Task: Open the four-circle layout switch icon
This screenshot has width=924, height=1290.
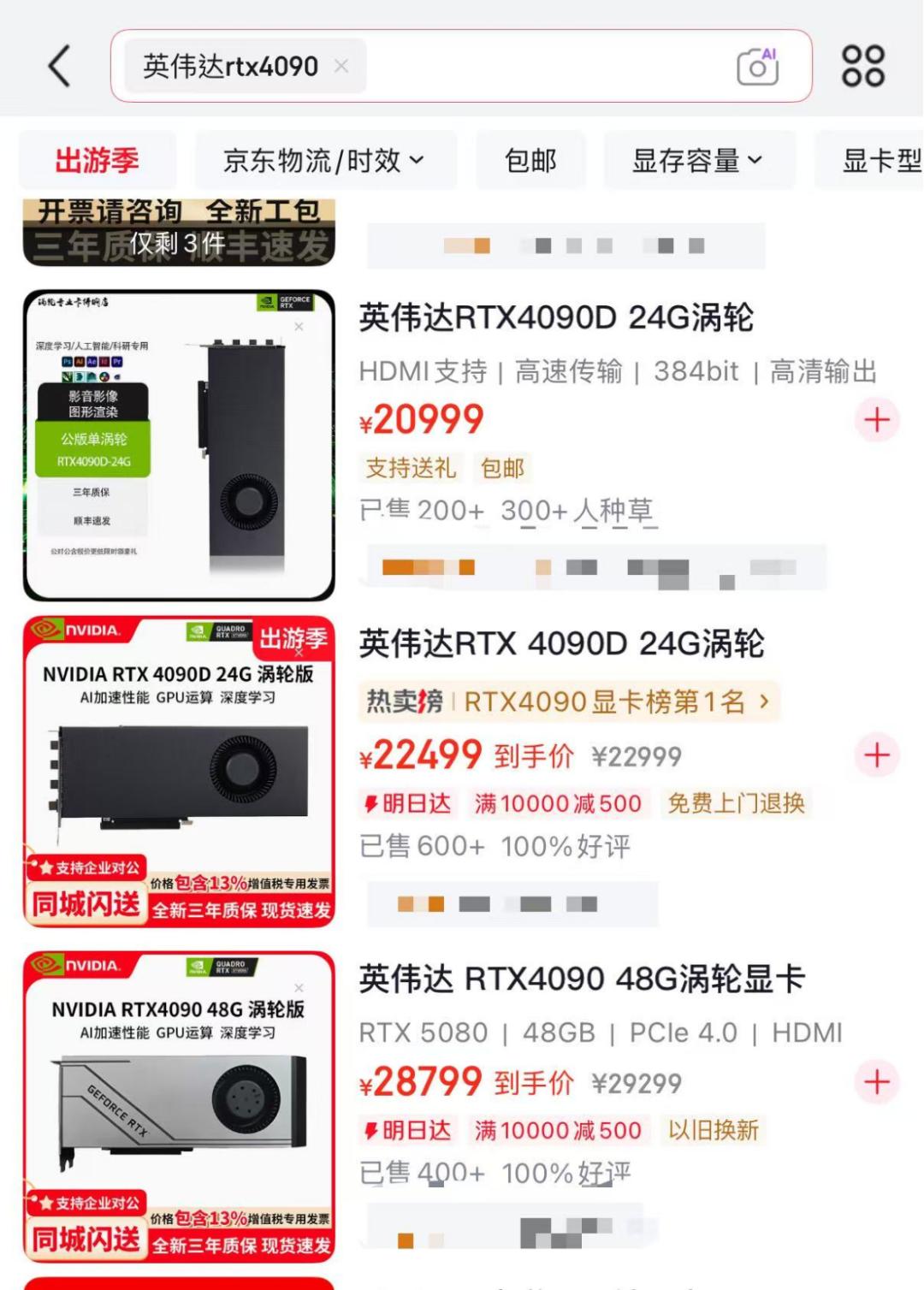Action: click(862, 67)
